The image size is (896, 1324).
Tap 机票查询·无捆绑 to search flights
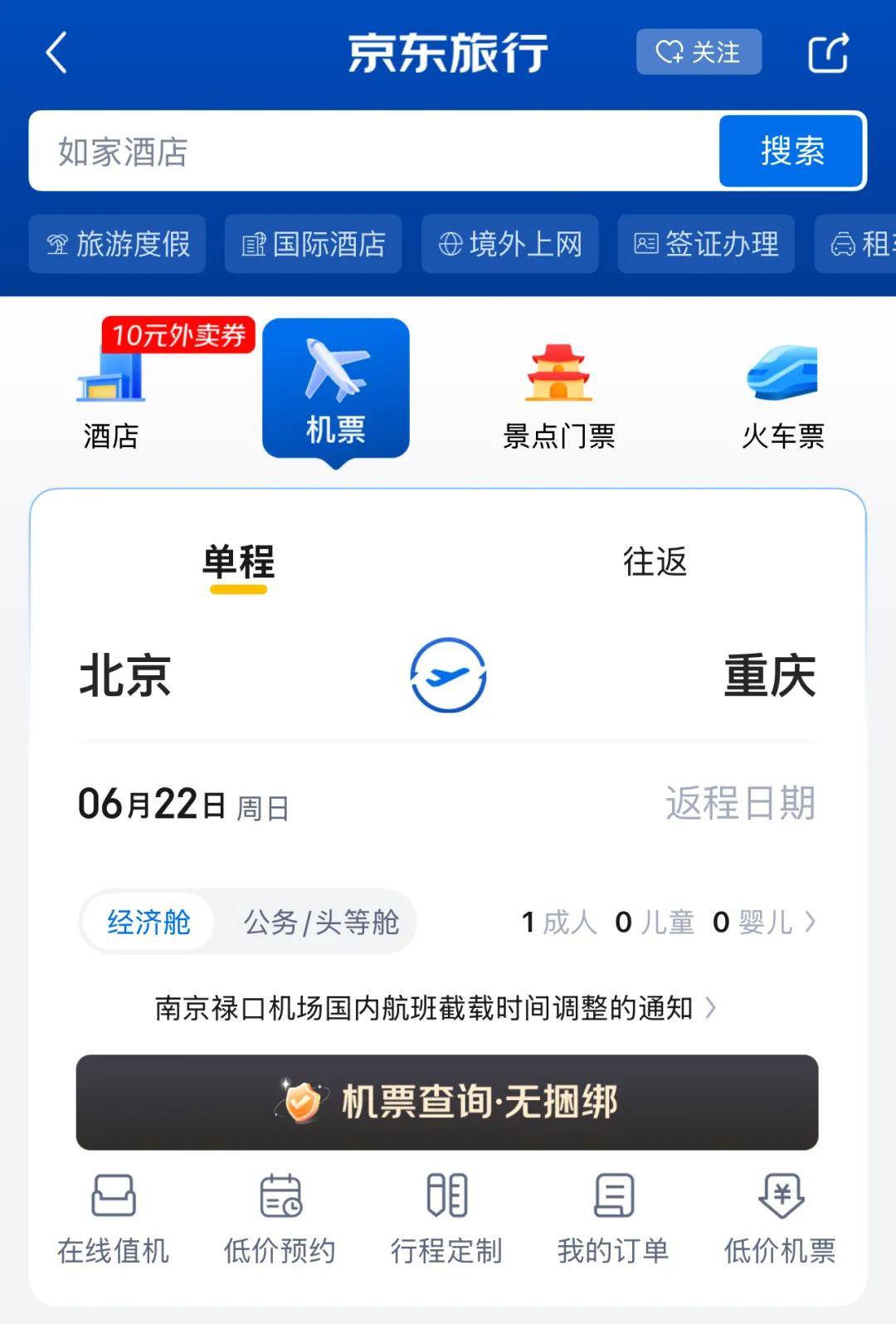coord(447,1103)
